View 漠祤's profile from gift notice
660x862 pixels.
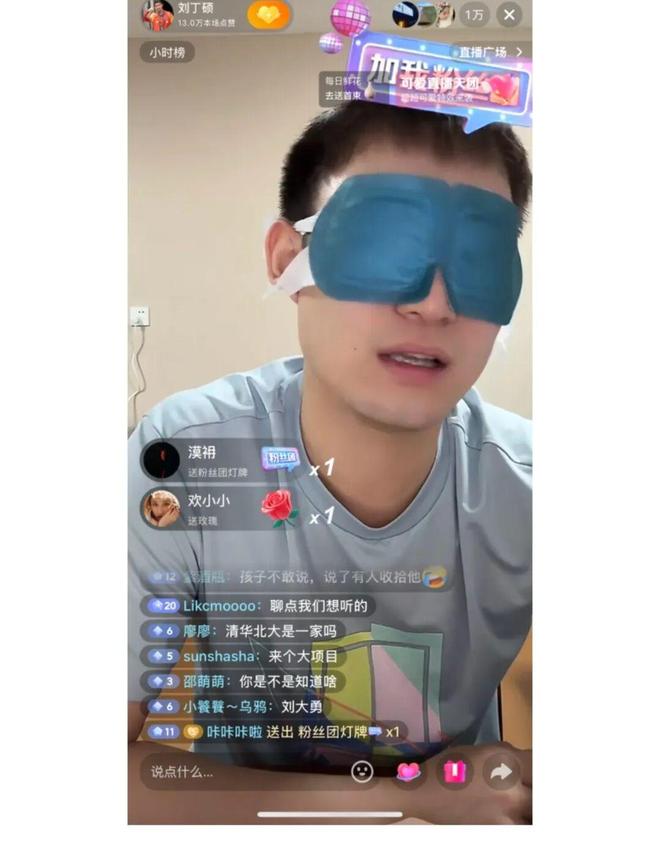[161, 460]
